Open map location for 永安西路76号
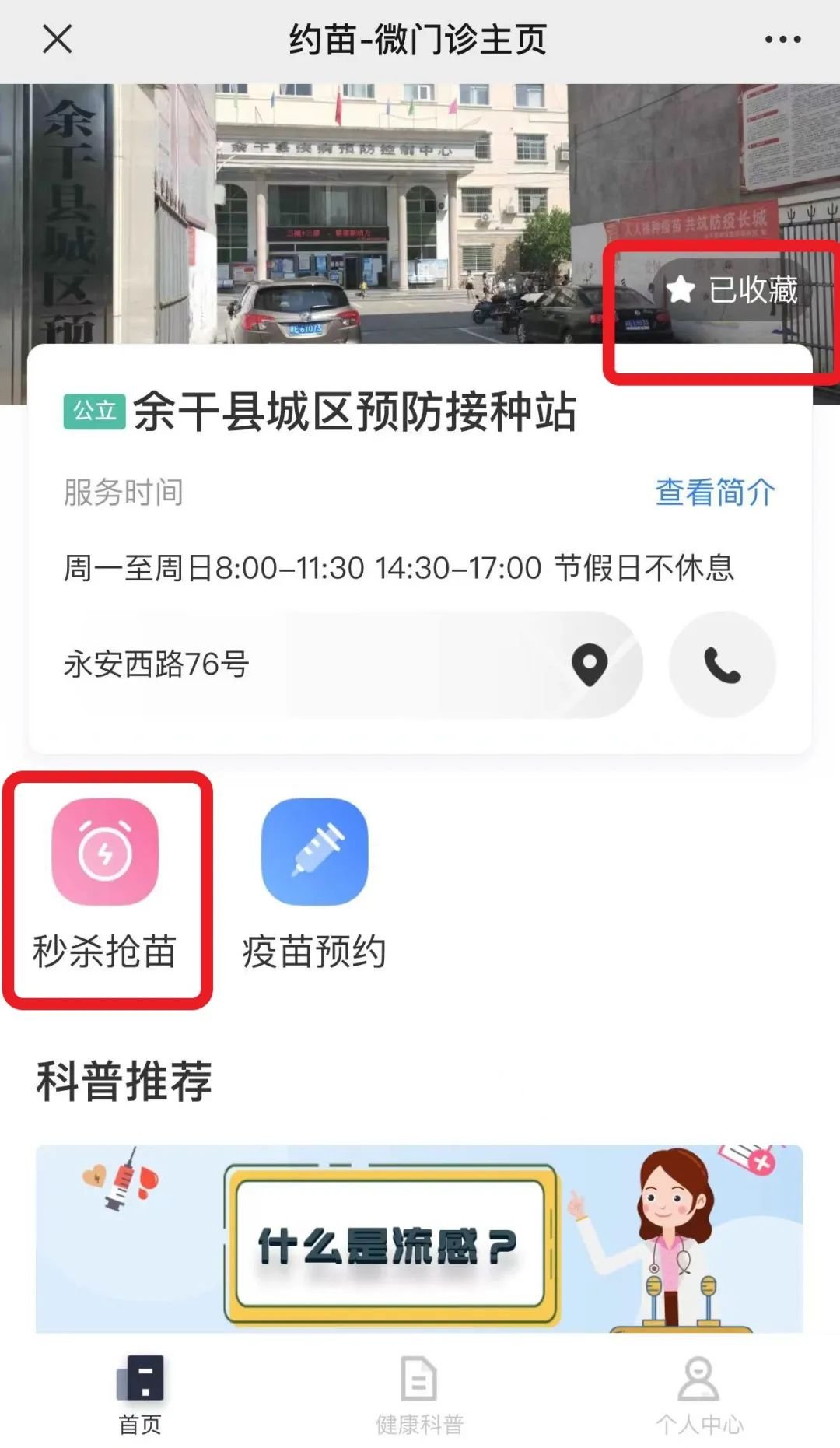840x1448 pixels. [590, 665]
